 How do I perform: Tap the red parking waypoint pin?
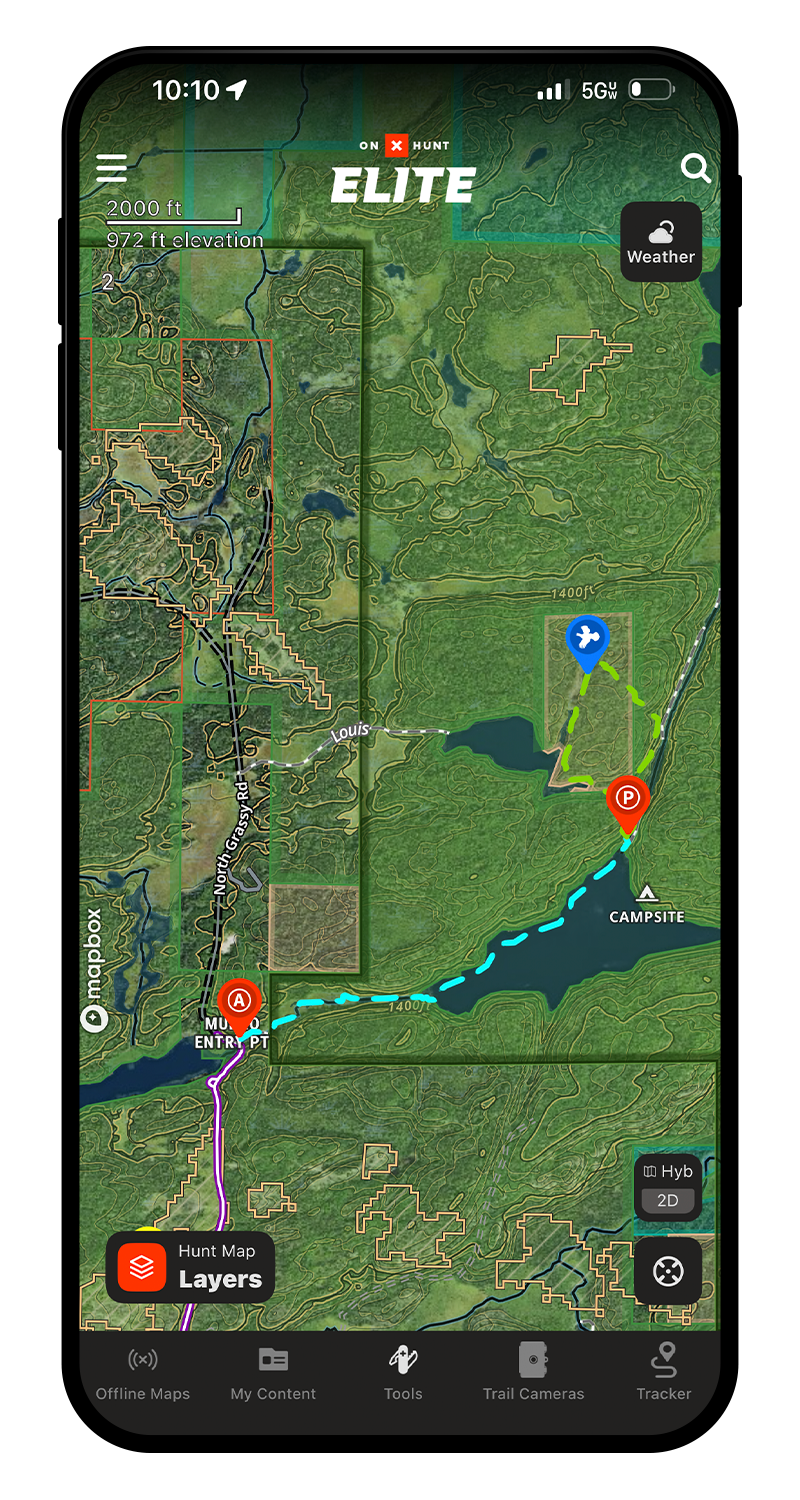point(628,799)
